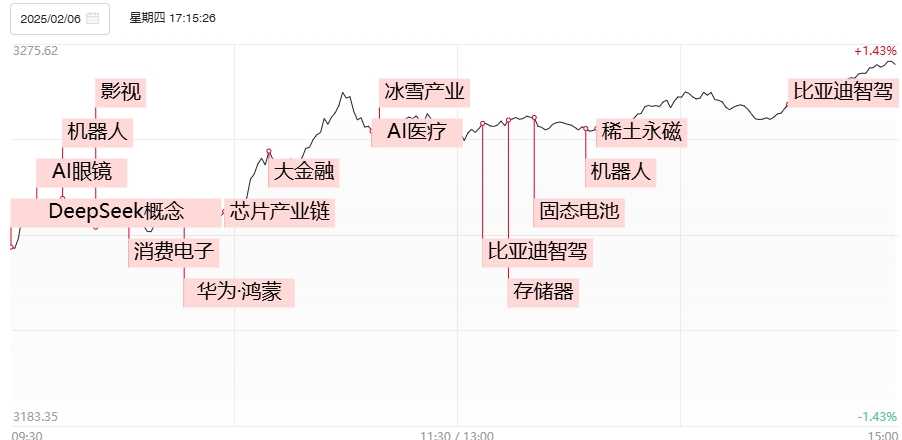The width and height of the screenshot is (902, 440).
Task: Select the 存储器 marker
Action: [x=543, y=291]
